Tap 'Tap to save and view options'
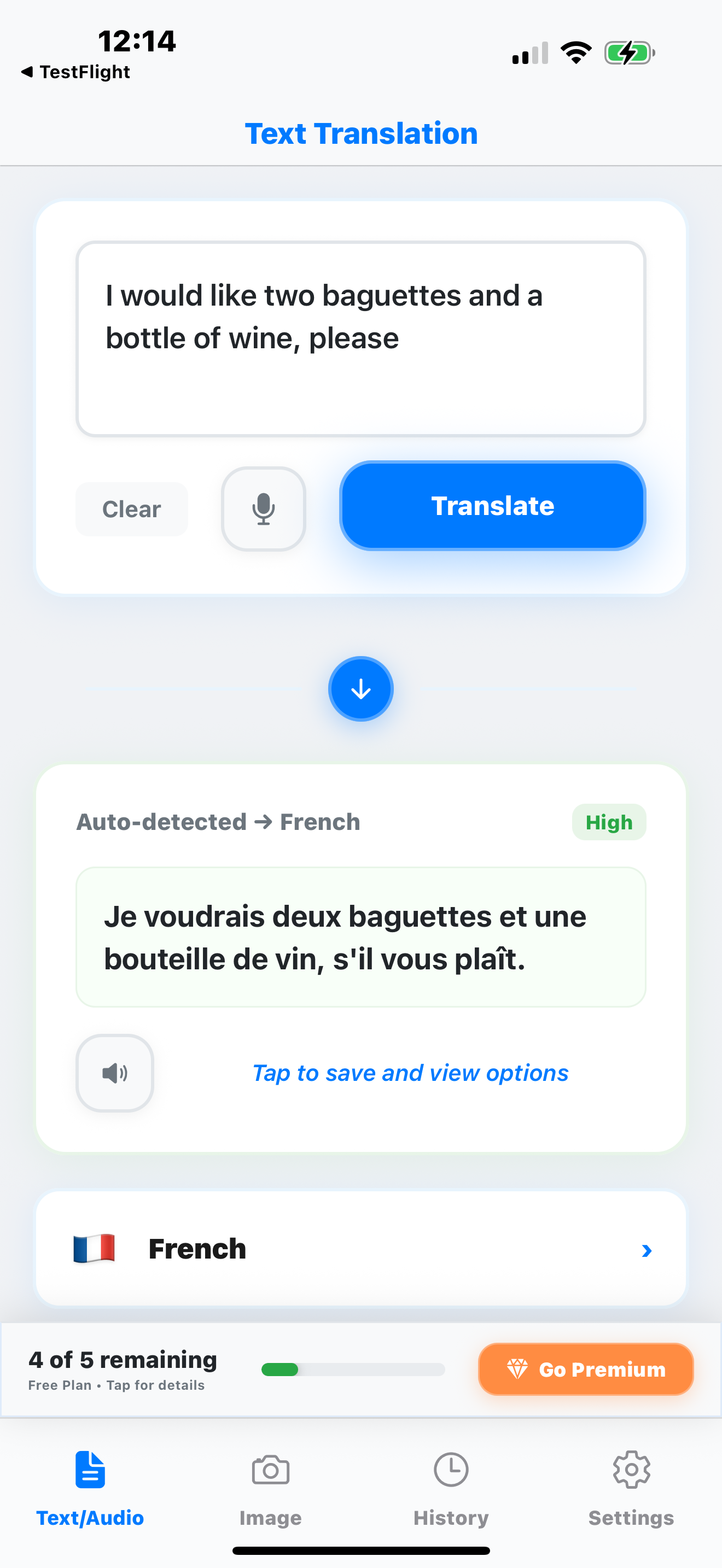722x1568 pixels. (x=409, y=1073)
